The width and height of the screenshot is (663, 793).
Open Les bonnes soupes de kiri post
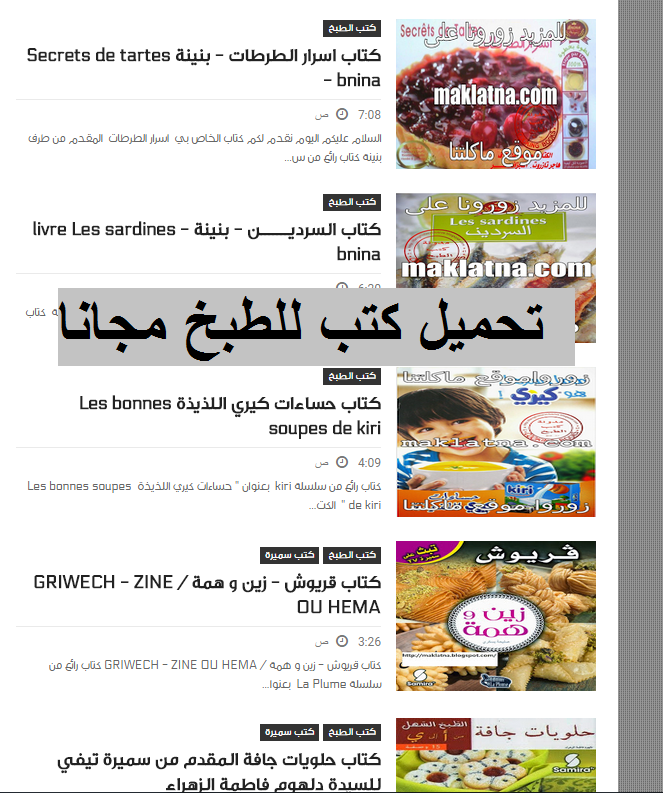(x=230, y=415)
